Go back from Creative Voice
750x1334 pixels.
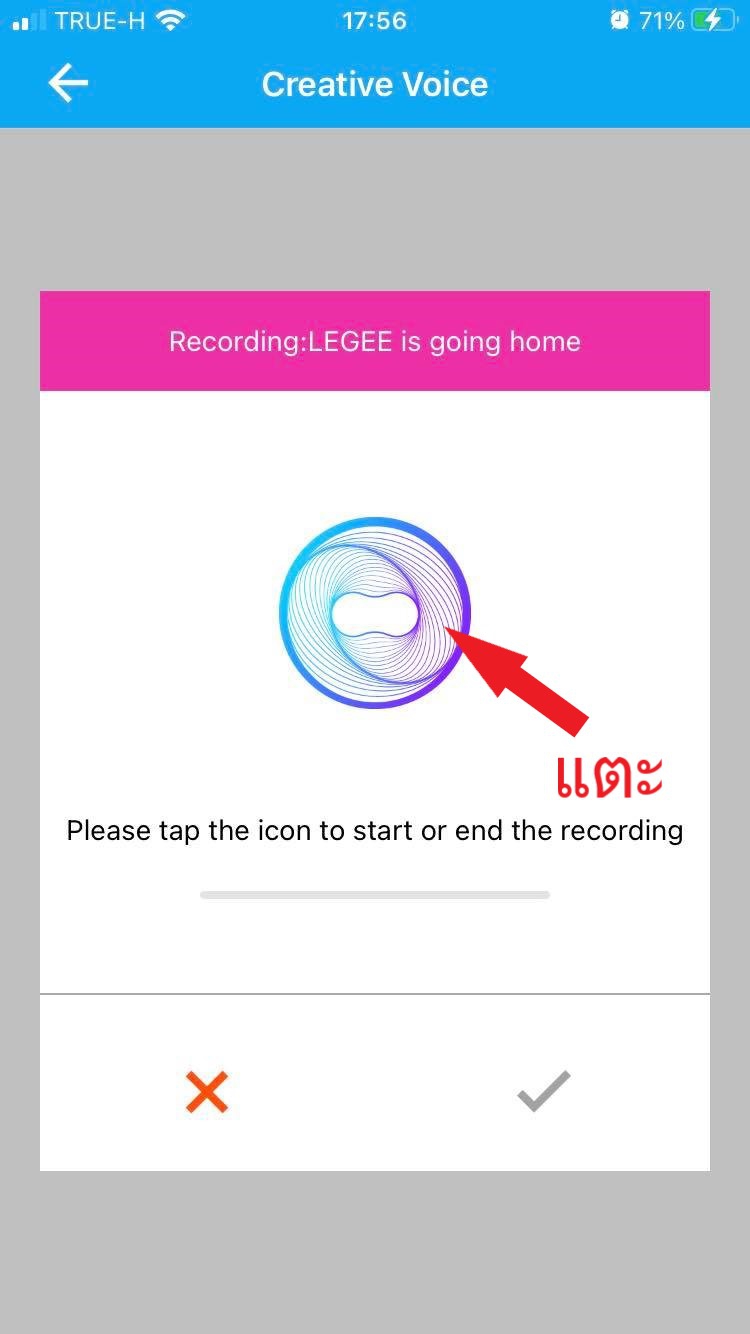click(x=68, y=84)
